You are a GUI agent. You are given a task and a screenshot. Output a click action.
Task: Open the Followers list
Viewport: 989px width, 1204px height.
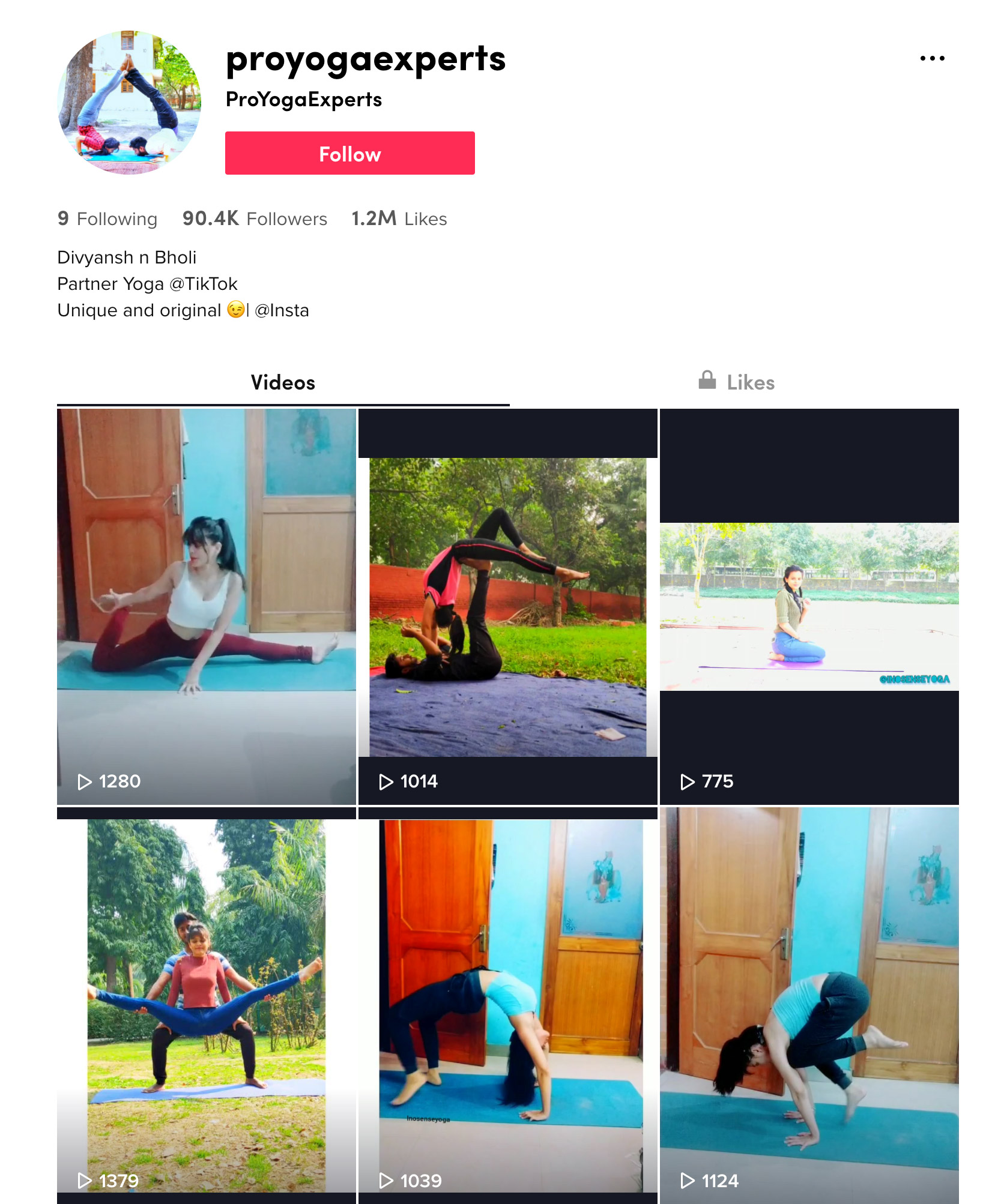click(x=255, y=218)
